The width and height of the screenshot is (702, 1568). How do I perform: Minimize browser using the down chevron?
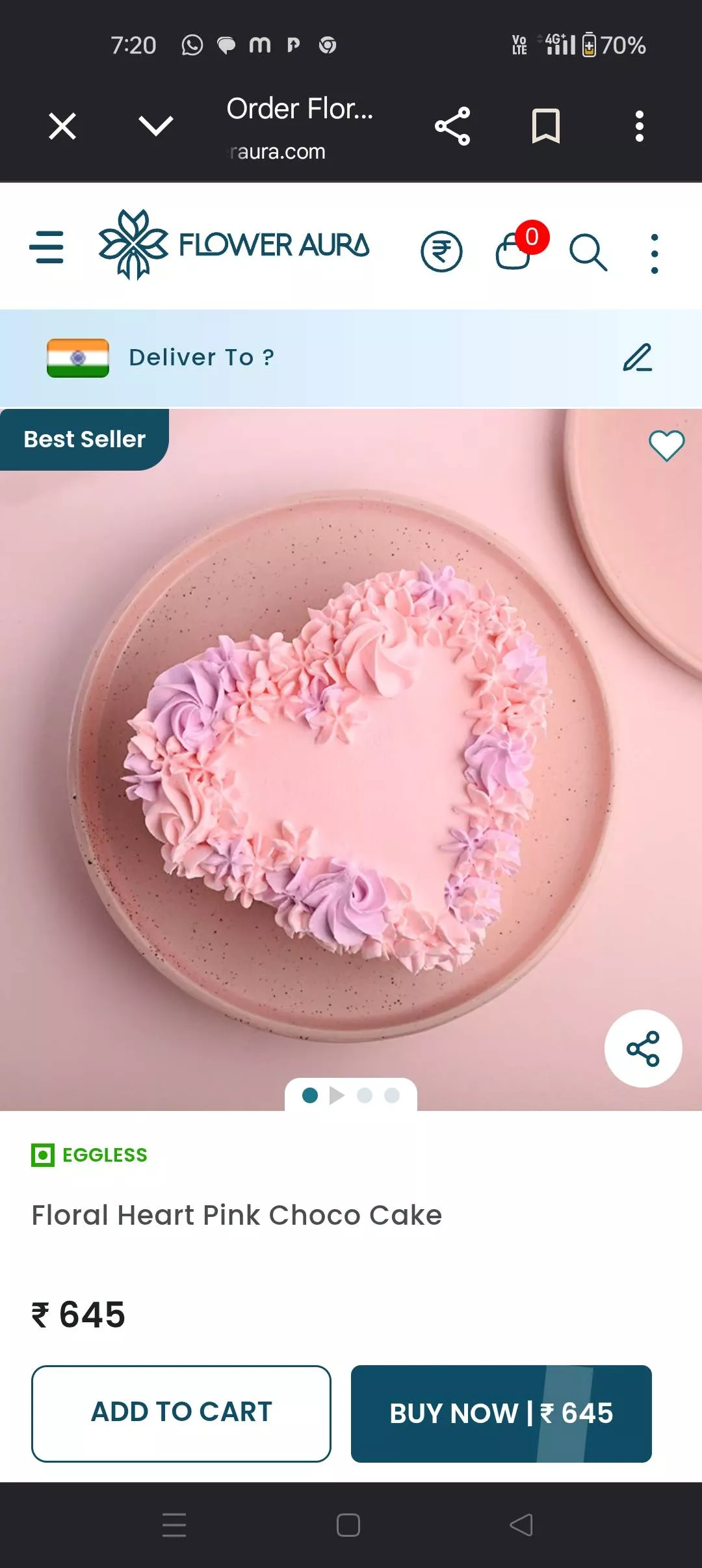click(x=156, y=126)
